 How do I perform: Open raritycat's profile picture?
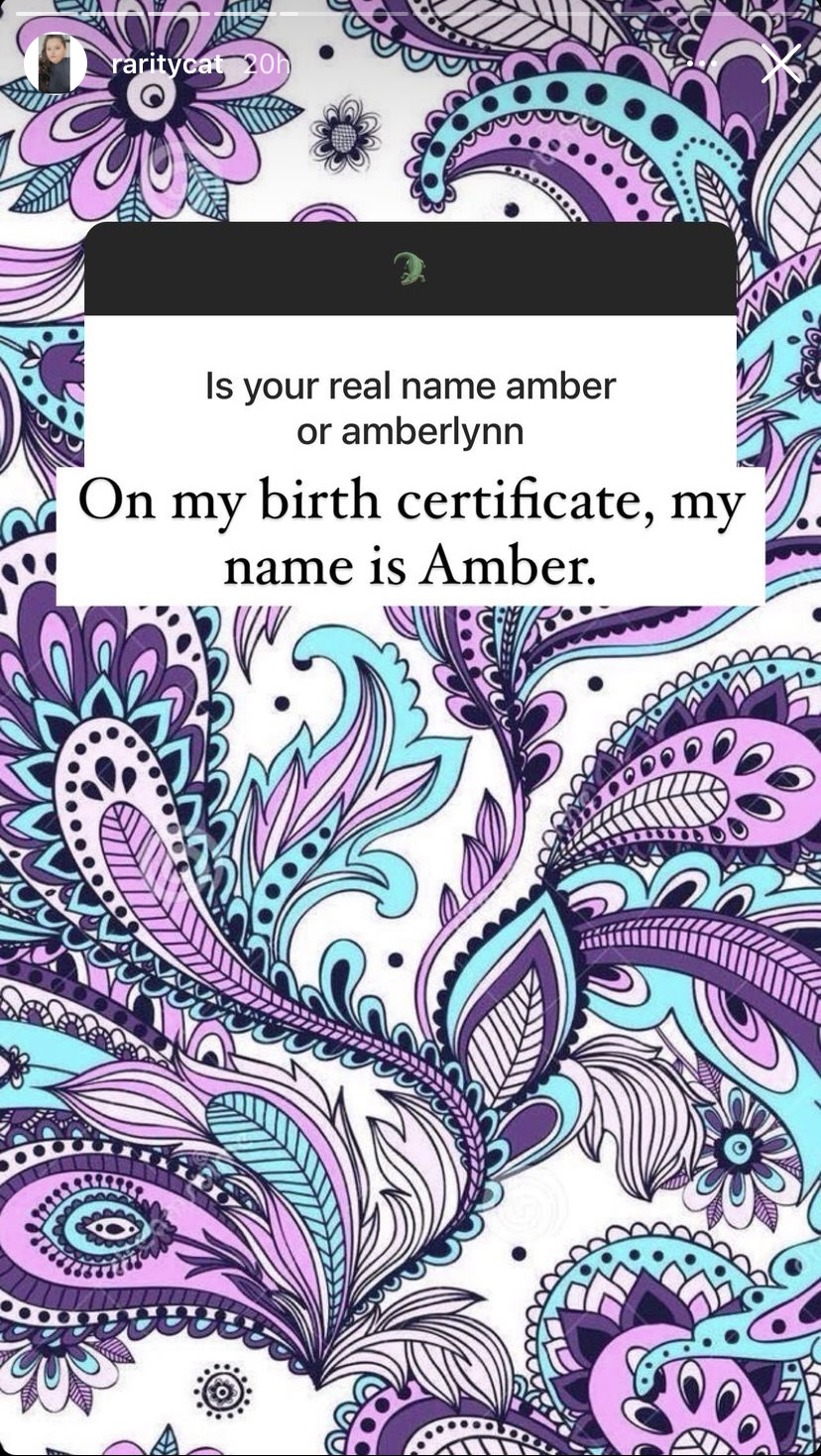[55, 64]
